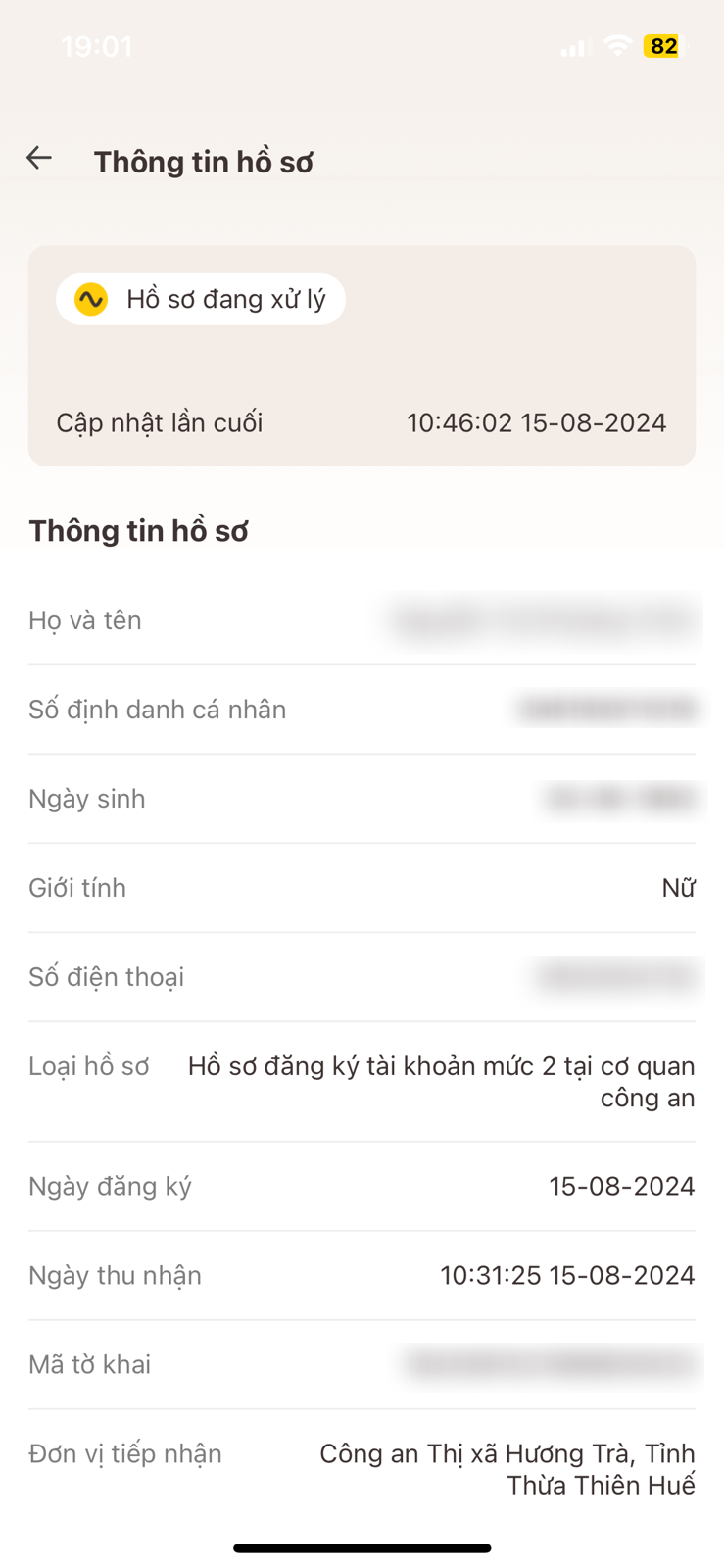The image size is (724, 1568).
Task: Go back using the back arrow
Action: 39,158
